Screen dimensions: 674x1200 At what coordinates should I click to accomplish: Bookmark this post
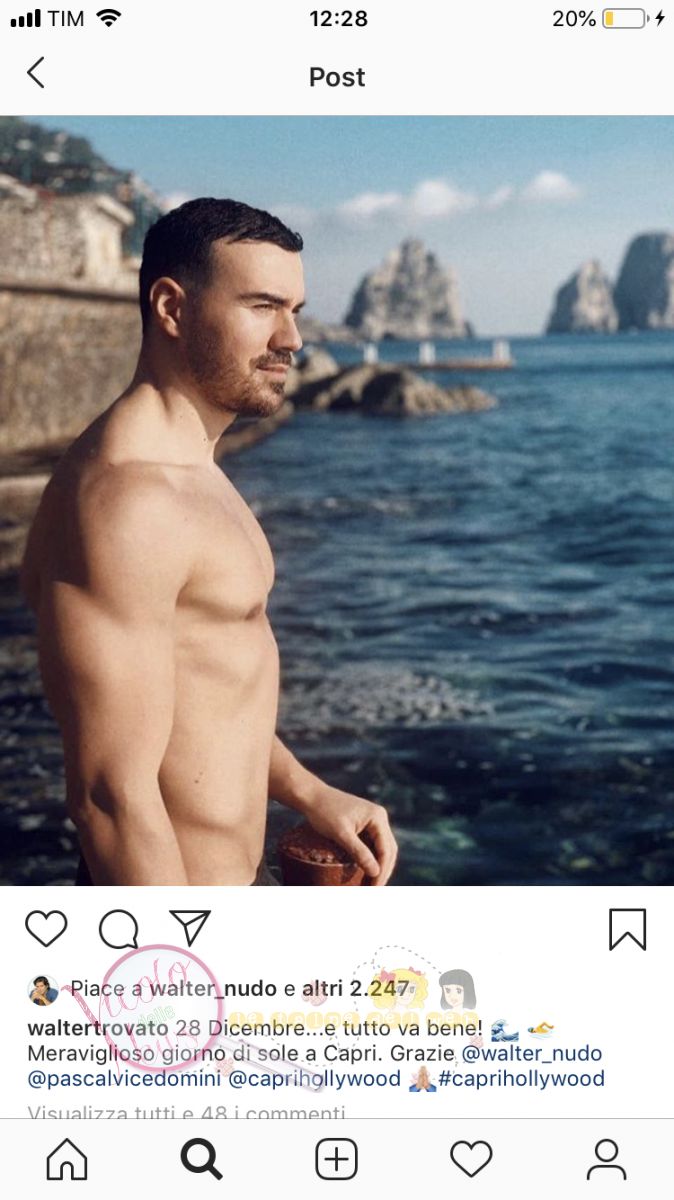[628, 929]
